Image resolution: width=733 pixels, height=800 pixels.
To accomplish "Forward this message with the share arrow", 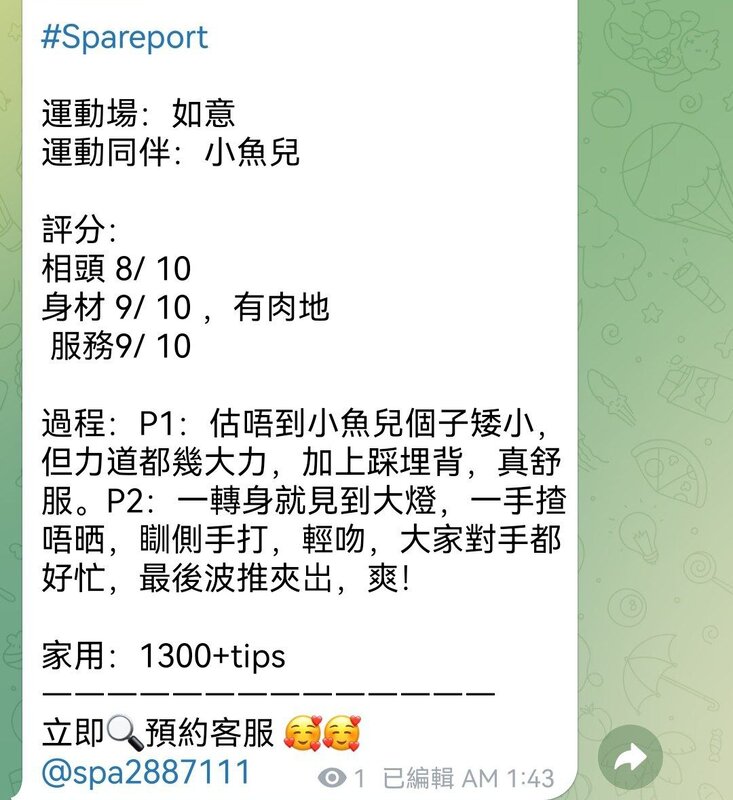I will click(x=630, y=758).
